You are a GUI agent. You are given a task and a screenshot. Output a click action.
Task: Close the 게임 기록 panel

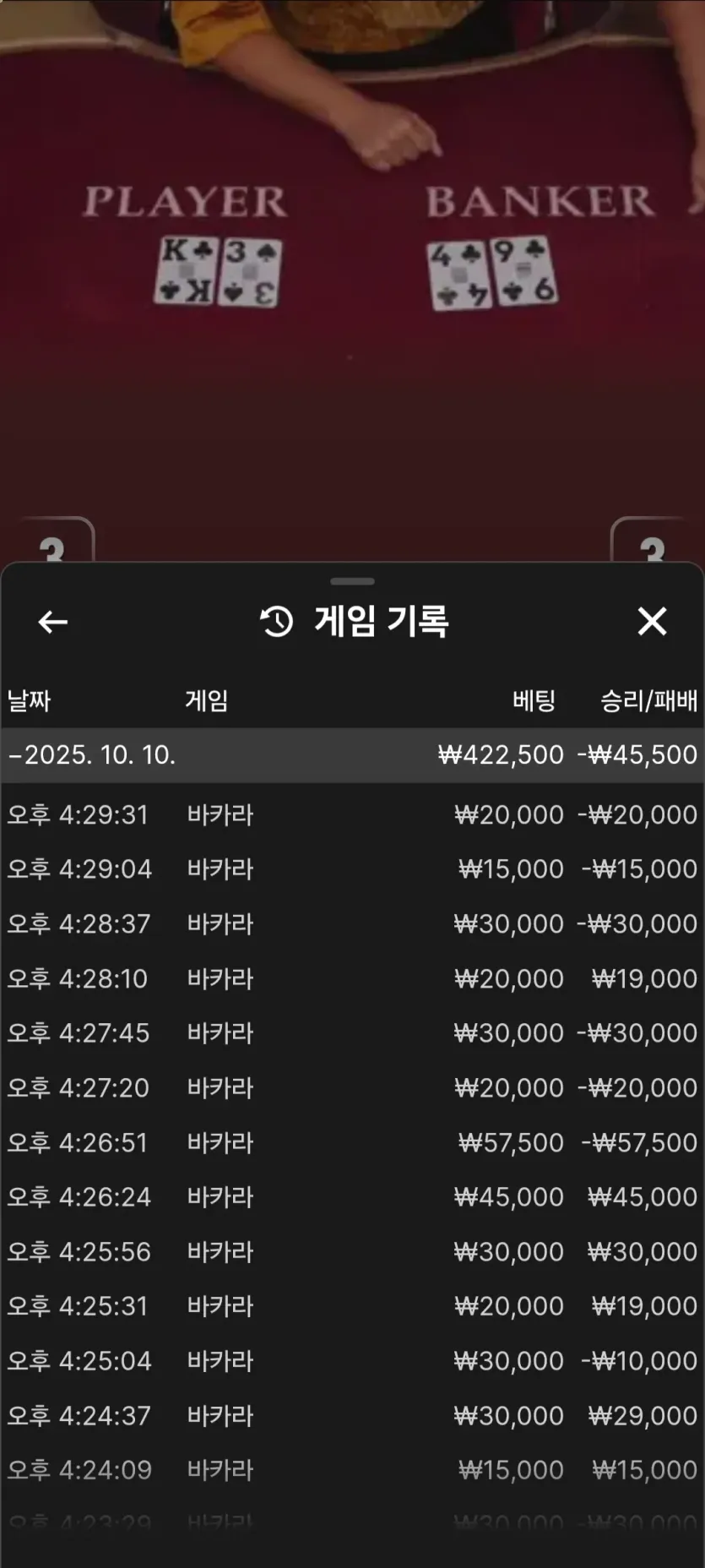click(652, 622)
